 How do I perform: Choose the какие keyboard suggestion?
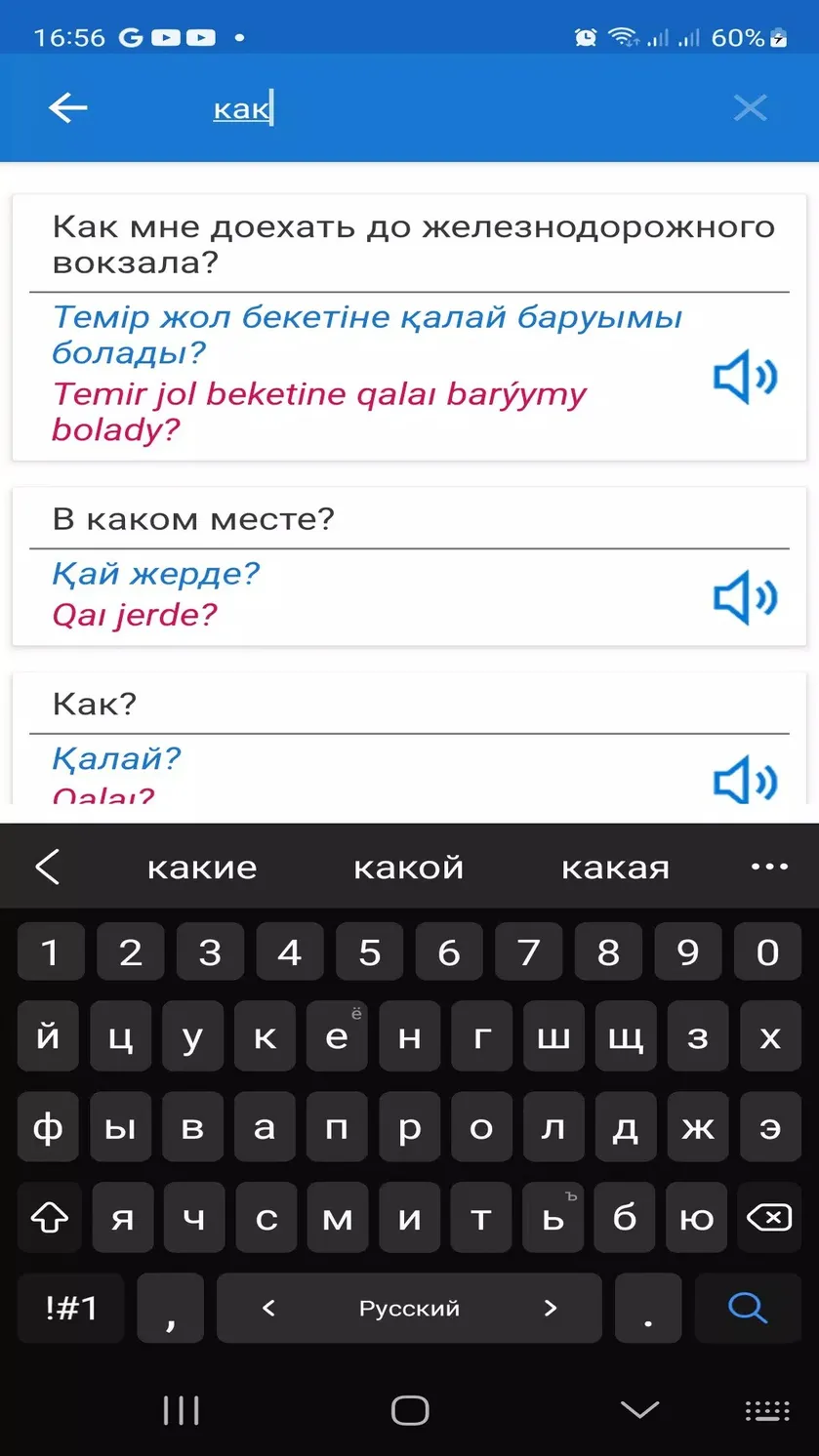click(202, 868)
